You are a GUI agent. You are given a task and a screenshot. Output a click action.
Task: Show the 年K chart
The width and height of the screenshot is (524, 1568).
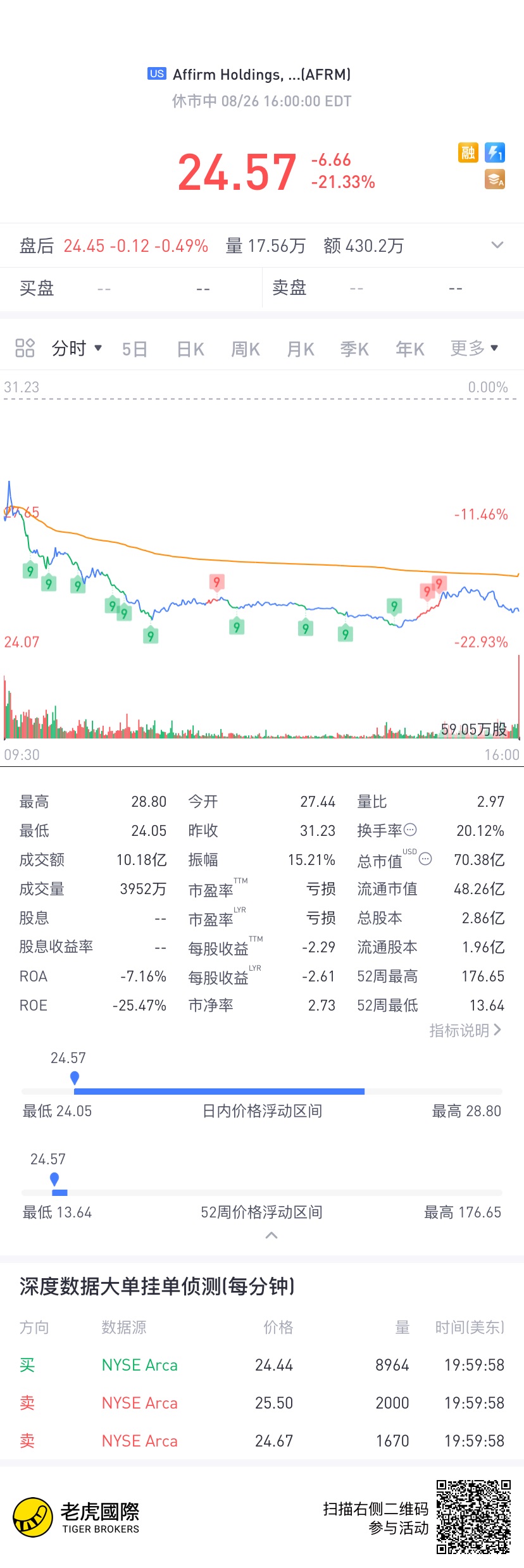click(410, 349)
